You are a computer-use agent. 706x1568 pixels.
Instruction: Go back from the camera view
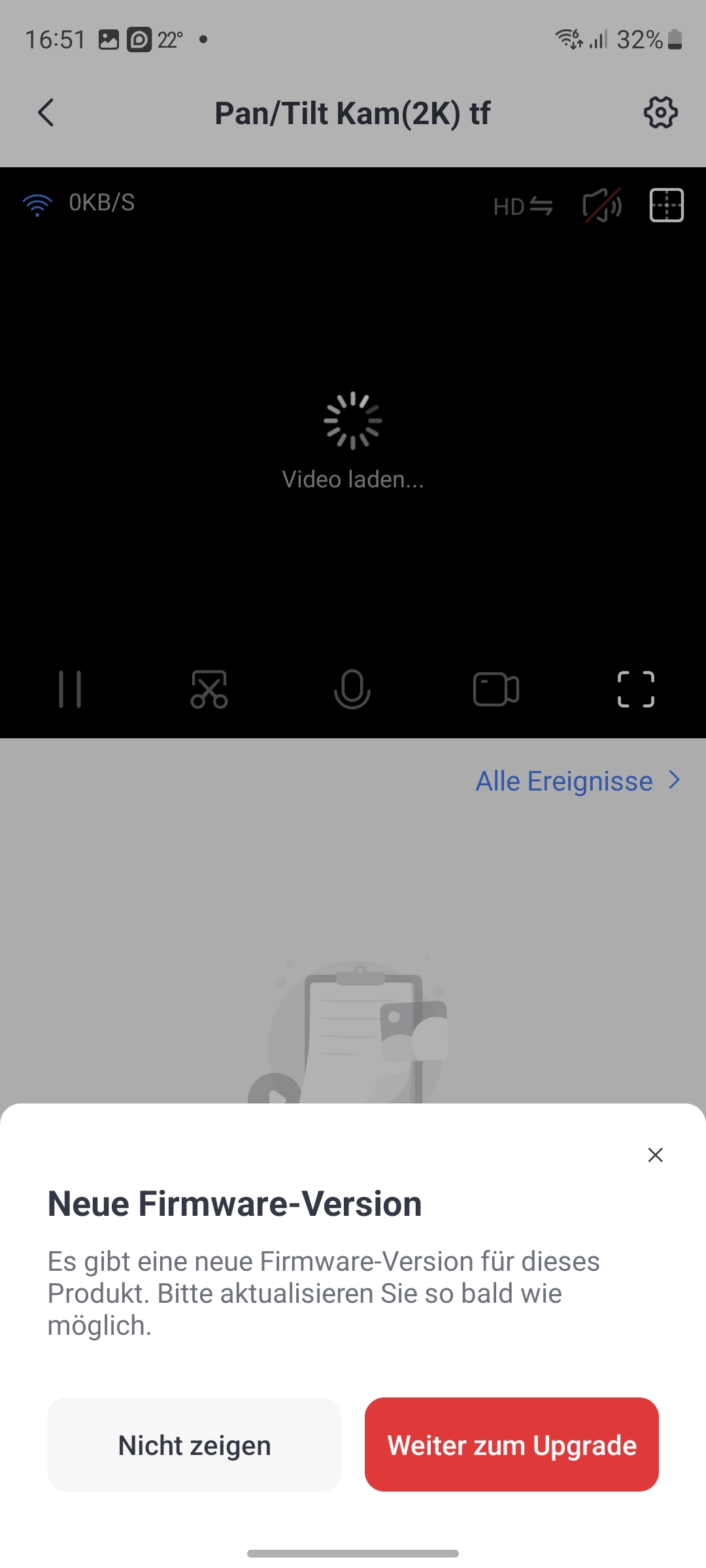pyautogui.click(x=46, y=113)
